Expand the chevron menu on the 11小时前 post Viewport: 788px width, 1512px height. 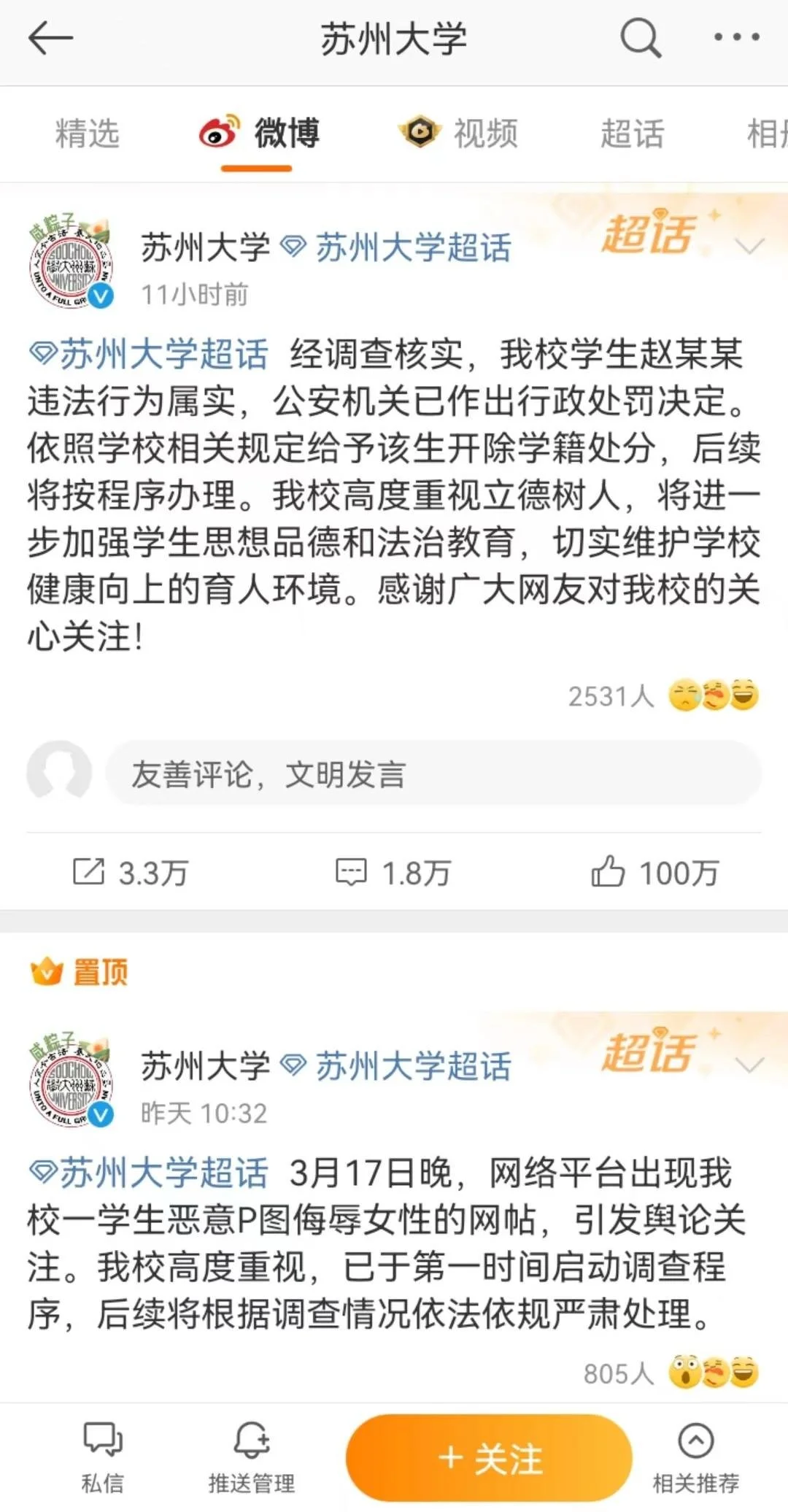coord(749,247)
